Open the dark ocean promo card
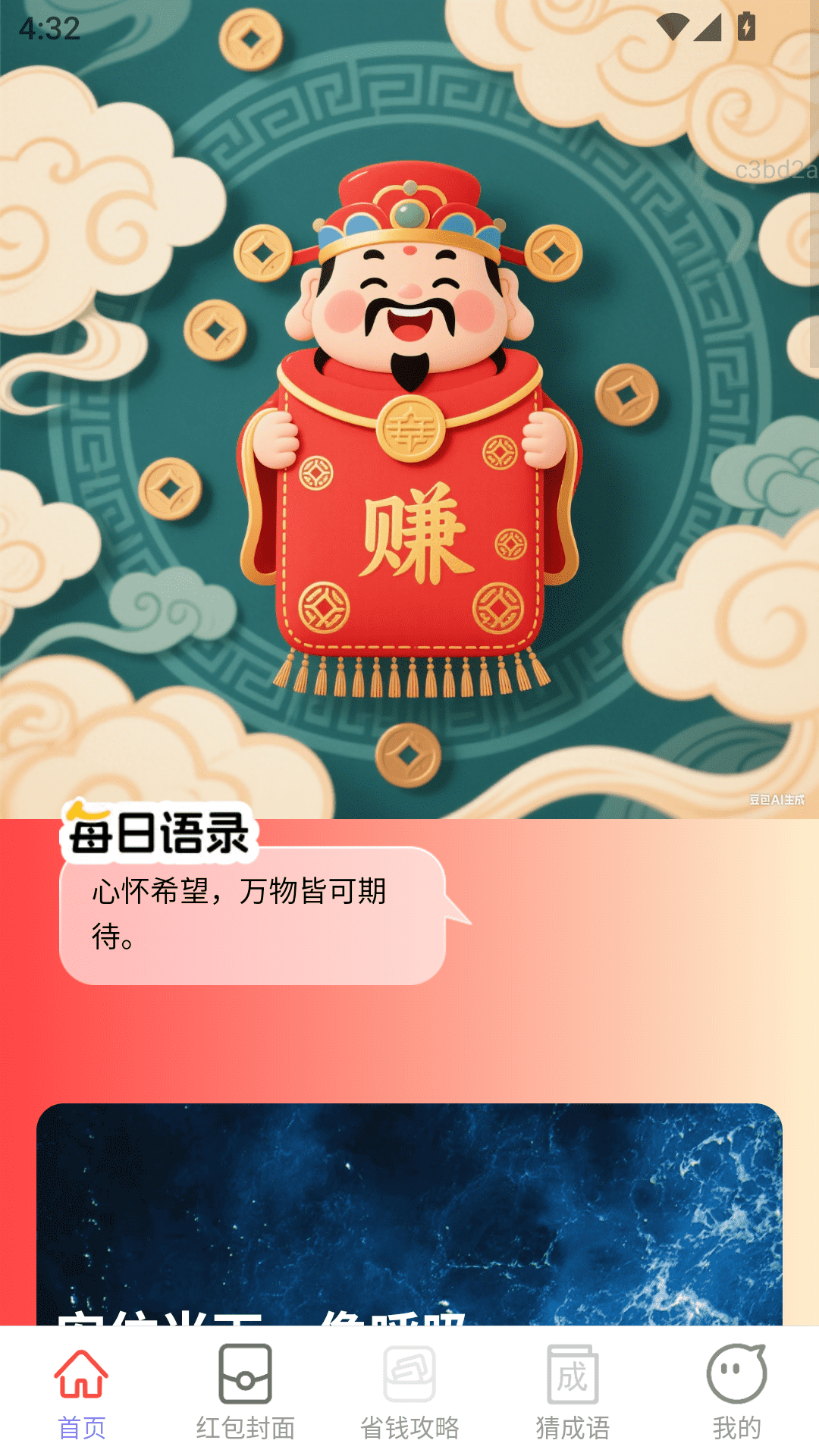Screen dimensions: 819x1456 tap(409, 1213)
